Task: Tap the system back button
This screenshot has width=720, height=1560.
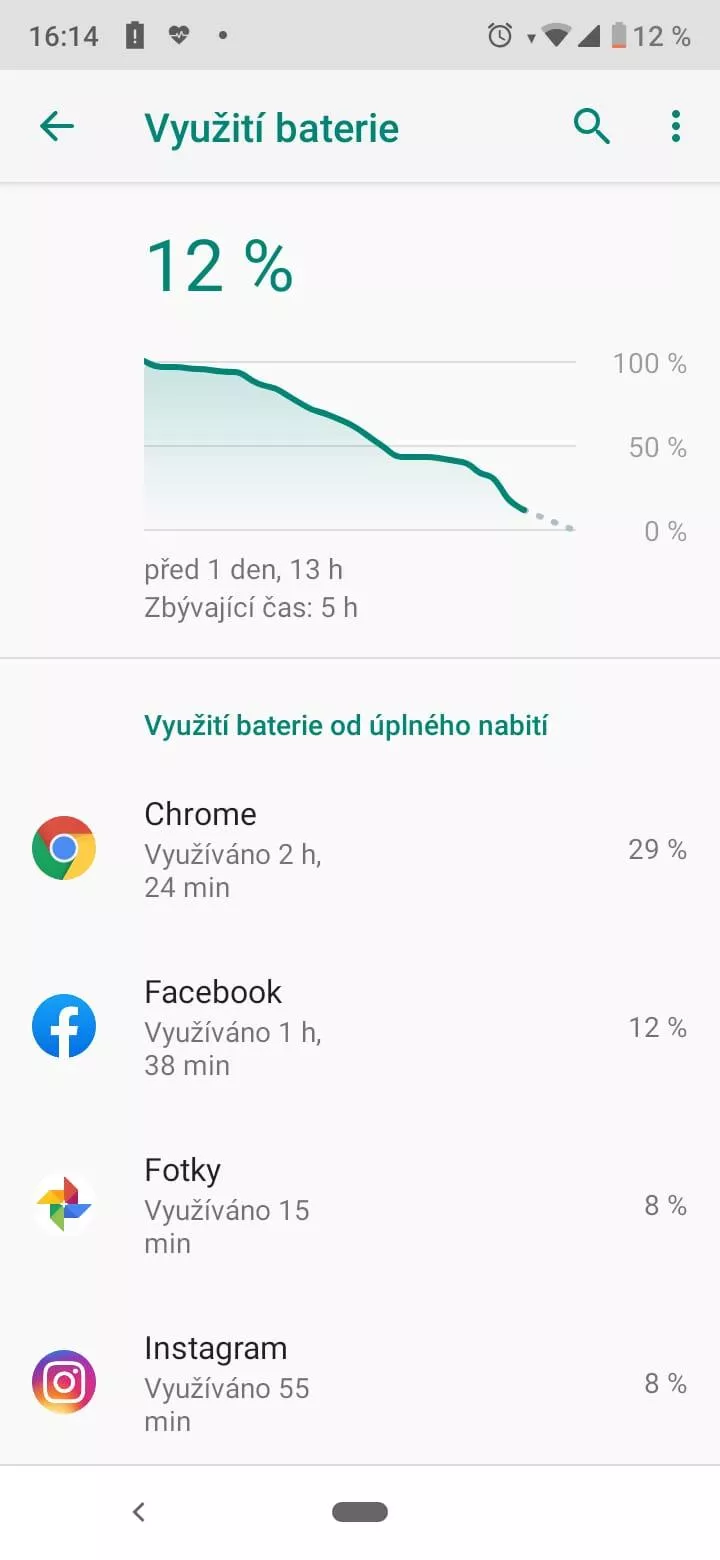Action: click(x=139, y=1512)
